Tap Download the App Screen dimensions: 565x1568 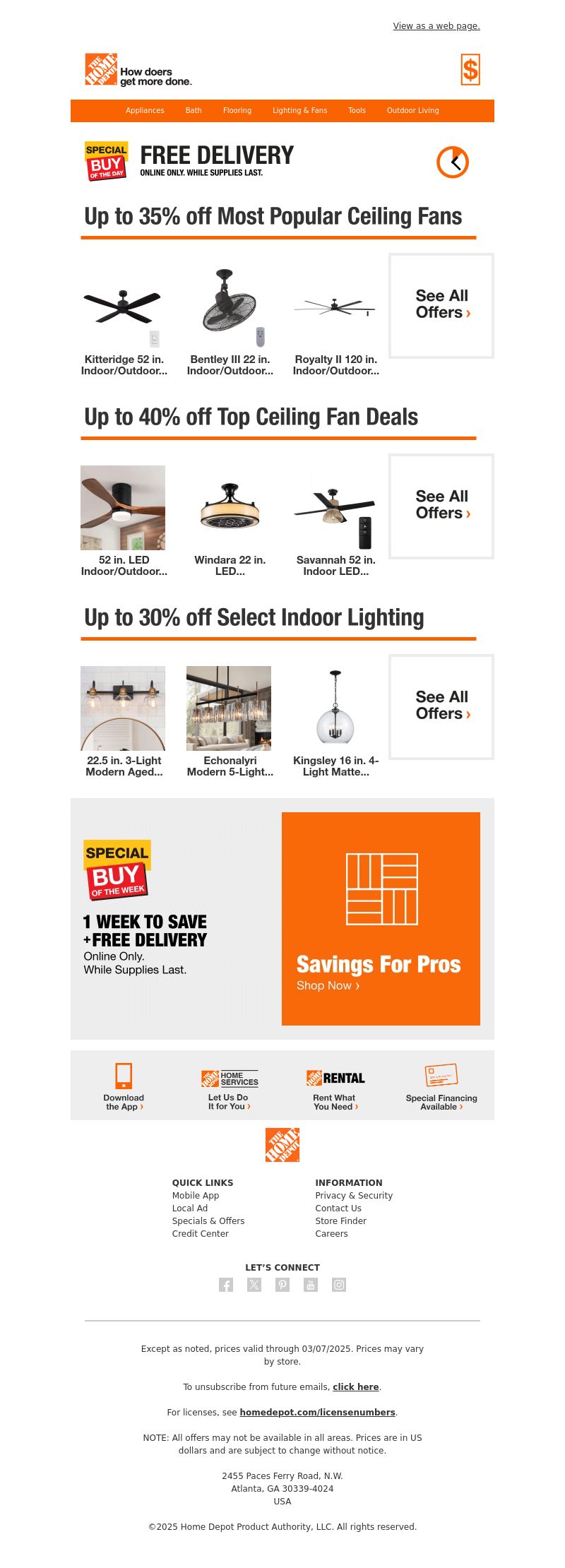[x=124, y=1088]
